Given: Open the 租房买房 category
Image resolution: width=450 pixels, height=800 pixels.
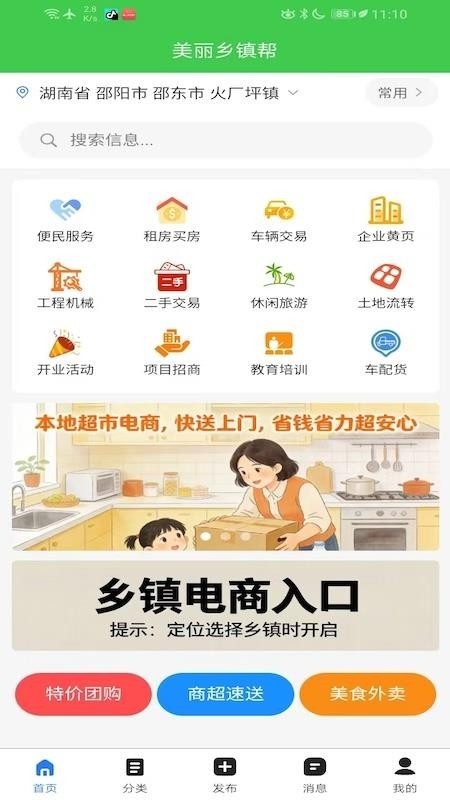Looking at the screenshot, I should pos(172,220).
